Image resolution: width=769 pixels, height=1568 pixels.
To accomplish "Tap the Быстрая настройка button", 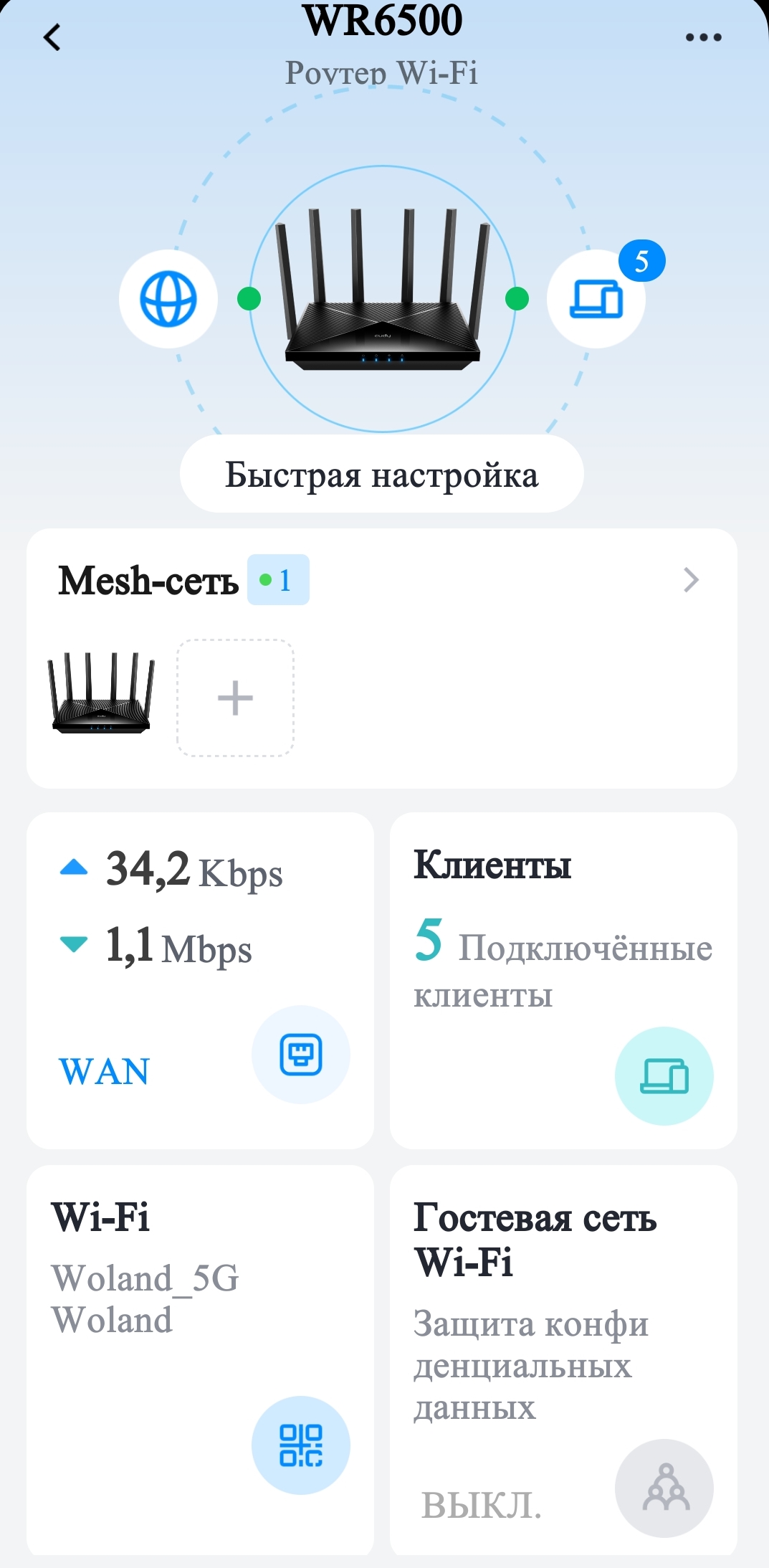I will click(381, 474).
